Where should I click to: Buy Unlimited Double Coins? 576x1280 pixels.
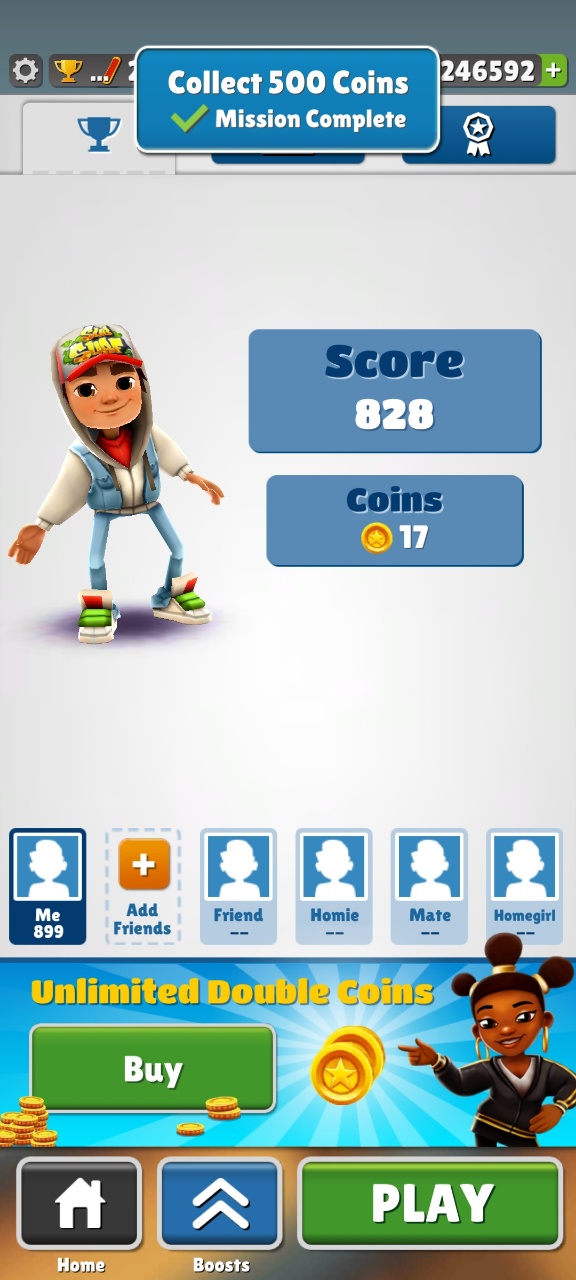152,1069
